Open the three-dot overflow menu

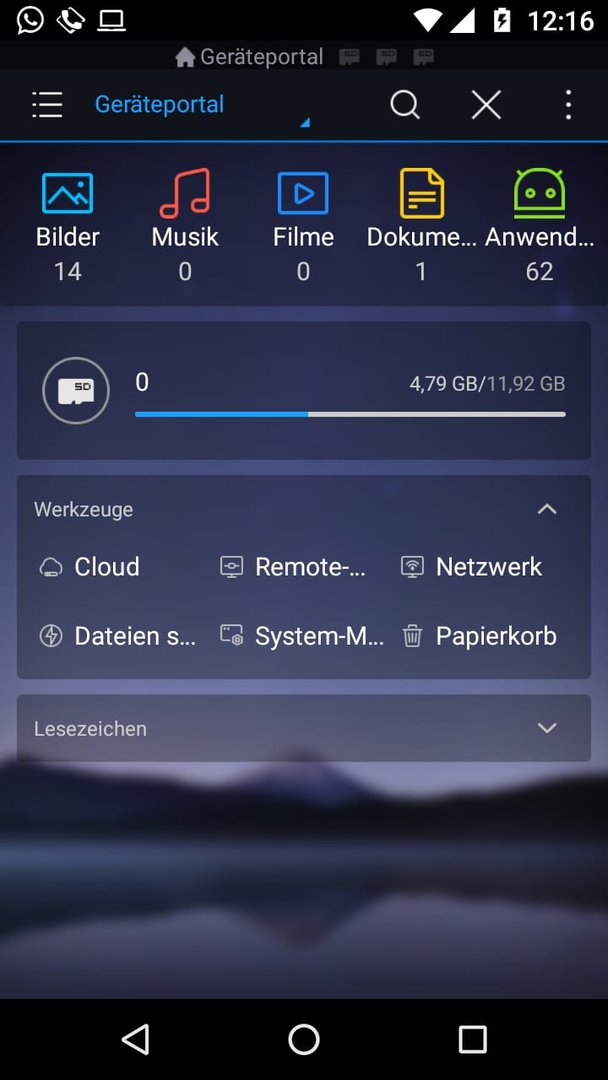point(568,105)
